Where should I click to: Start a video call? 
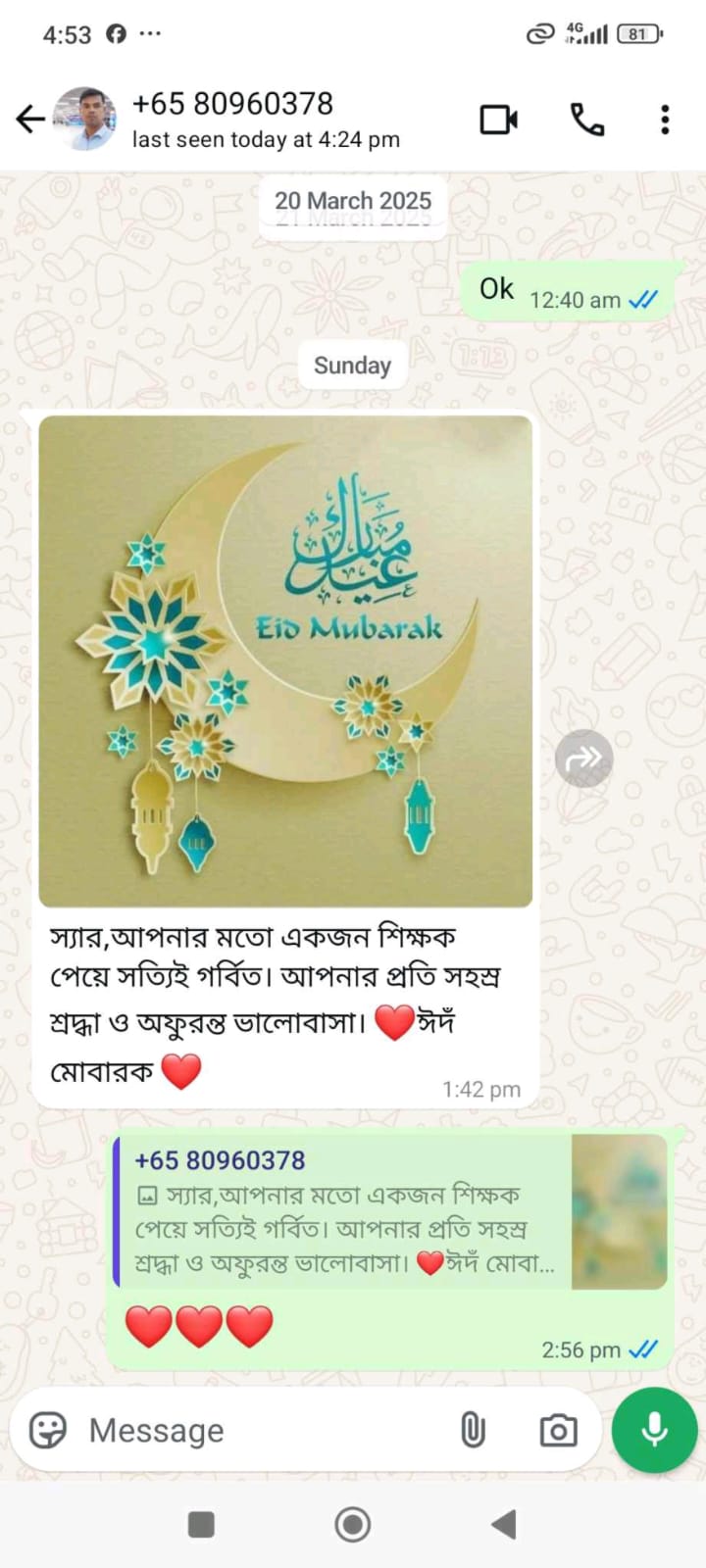[x=498, y=120]
